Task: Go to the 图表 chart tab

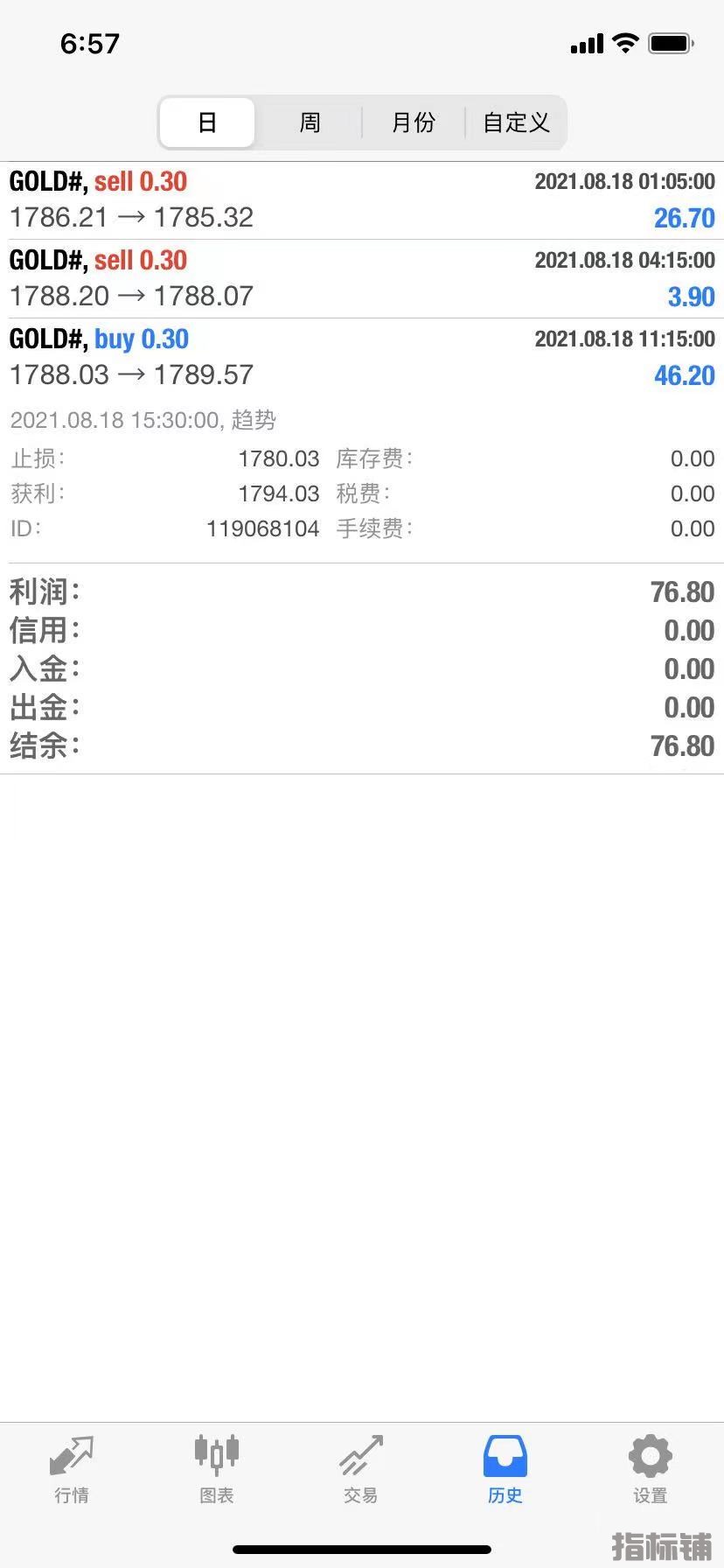Action: click(x=216, y=1470)
